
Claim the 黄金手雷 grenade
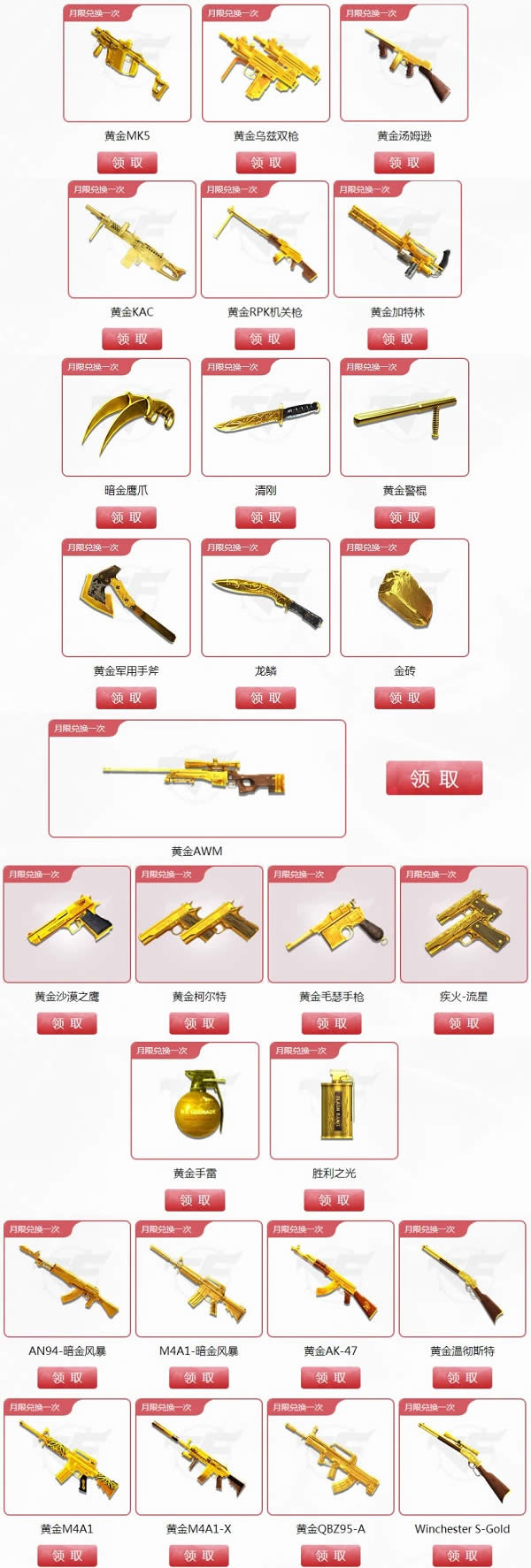tap(195, 1200)
